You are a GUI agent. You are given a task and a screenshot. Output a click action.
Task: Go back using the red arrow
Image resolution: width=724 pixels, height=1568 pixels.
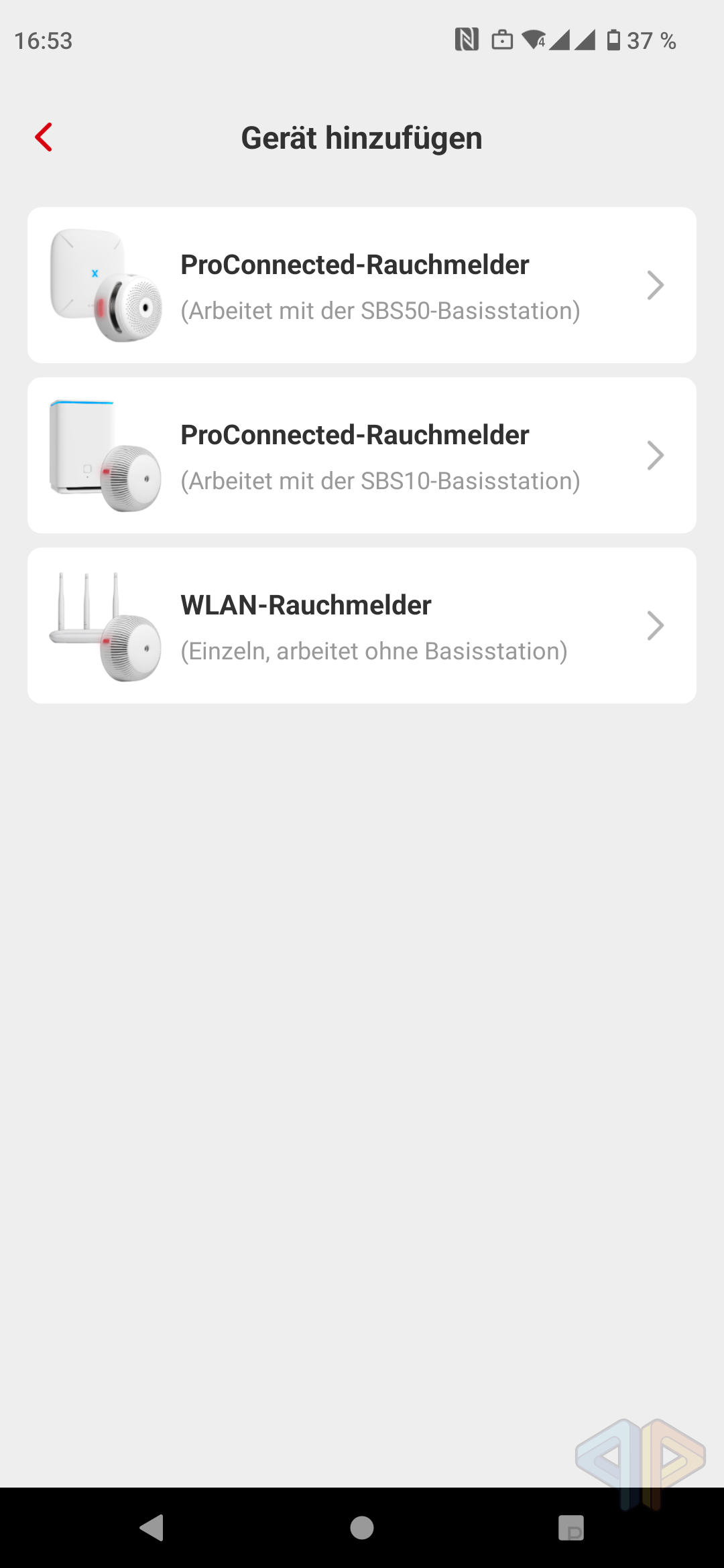44,137
